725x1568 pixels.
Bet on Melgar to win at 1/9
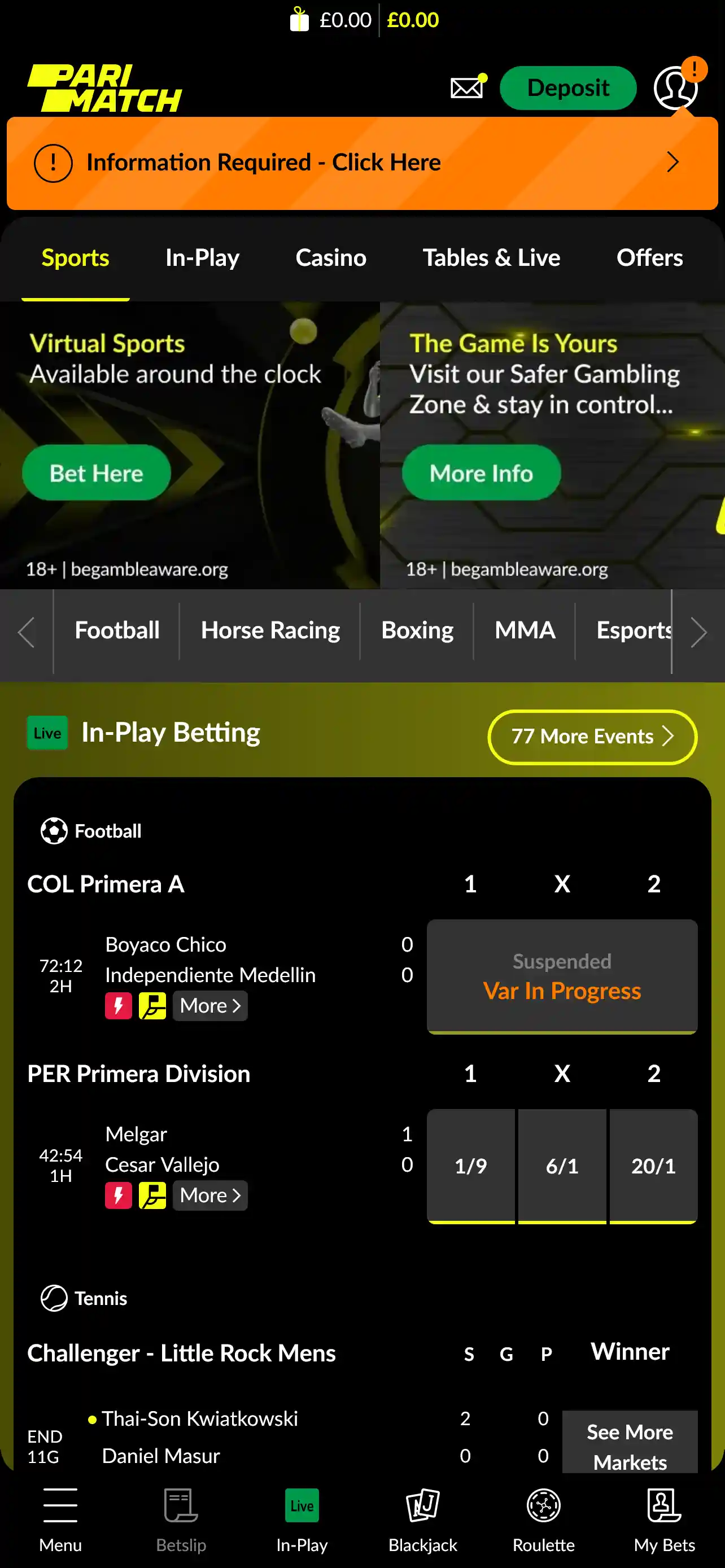[470, 1166]
